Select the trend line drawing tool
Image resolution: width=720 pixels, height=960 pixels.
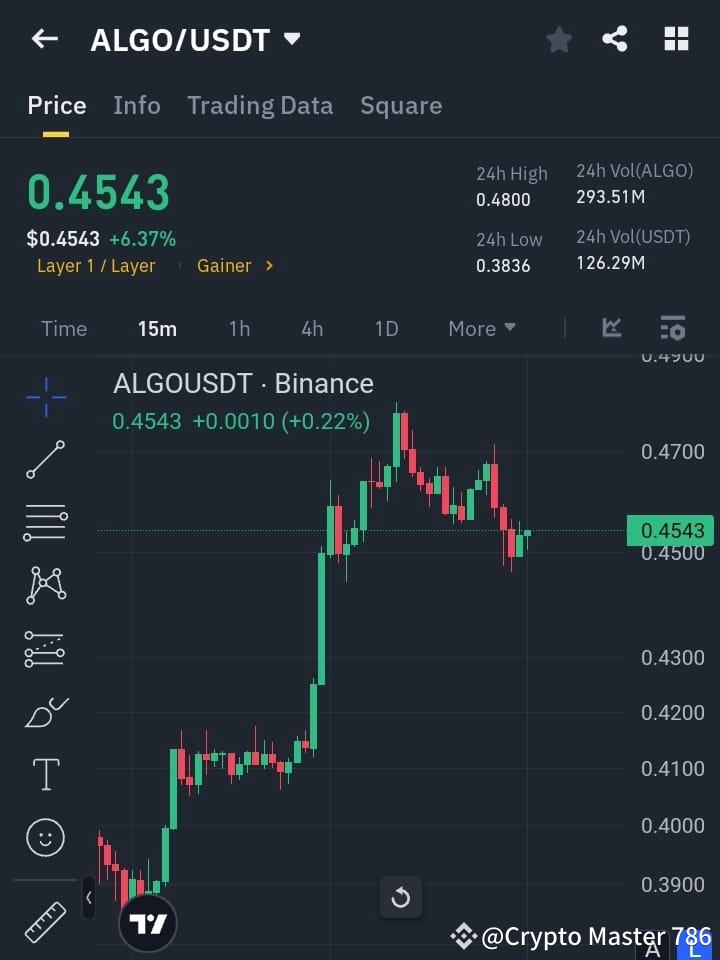(45, 460)
